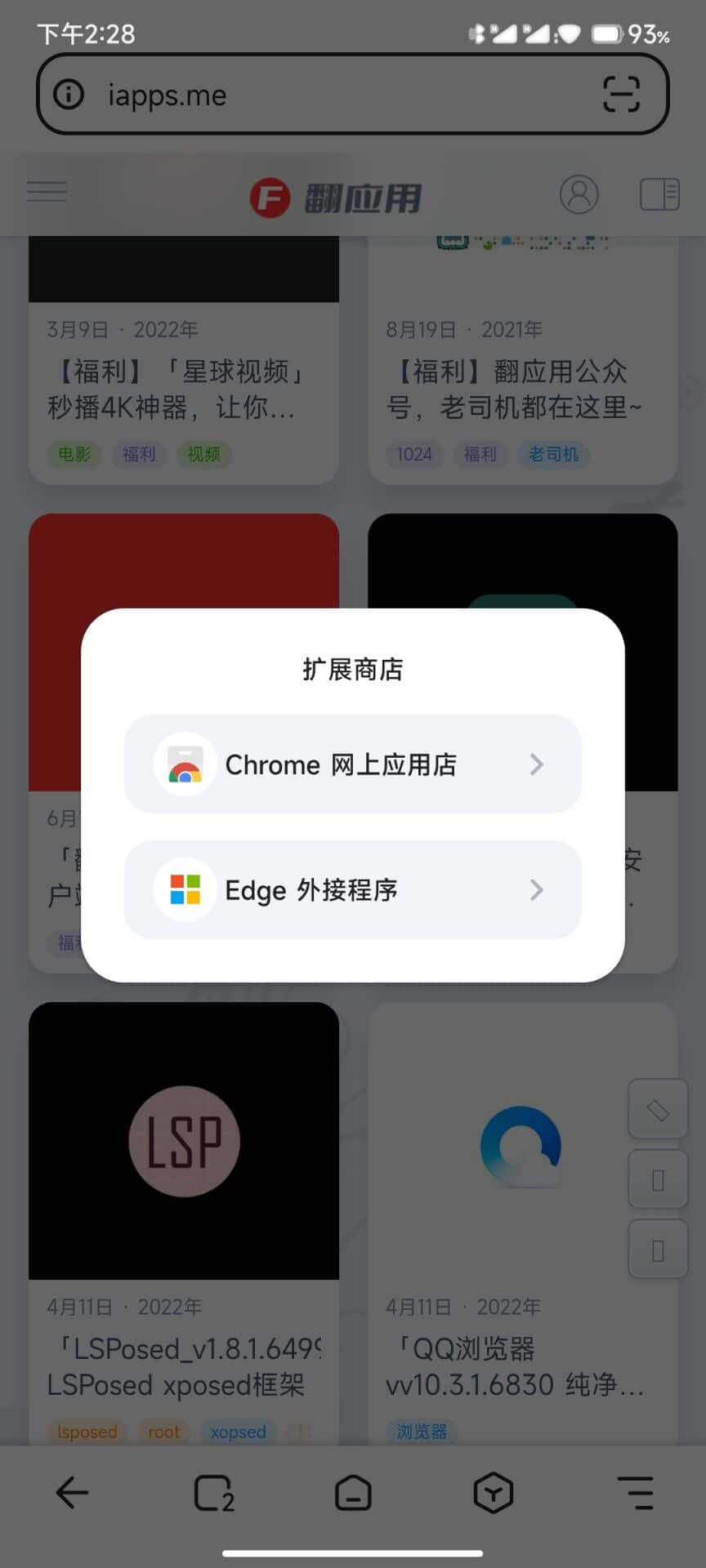Screen dimensions: 706x1568
Task: View site info for iapps.me
Action: tap(69, 95)
